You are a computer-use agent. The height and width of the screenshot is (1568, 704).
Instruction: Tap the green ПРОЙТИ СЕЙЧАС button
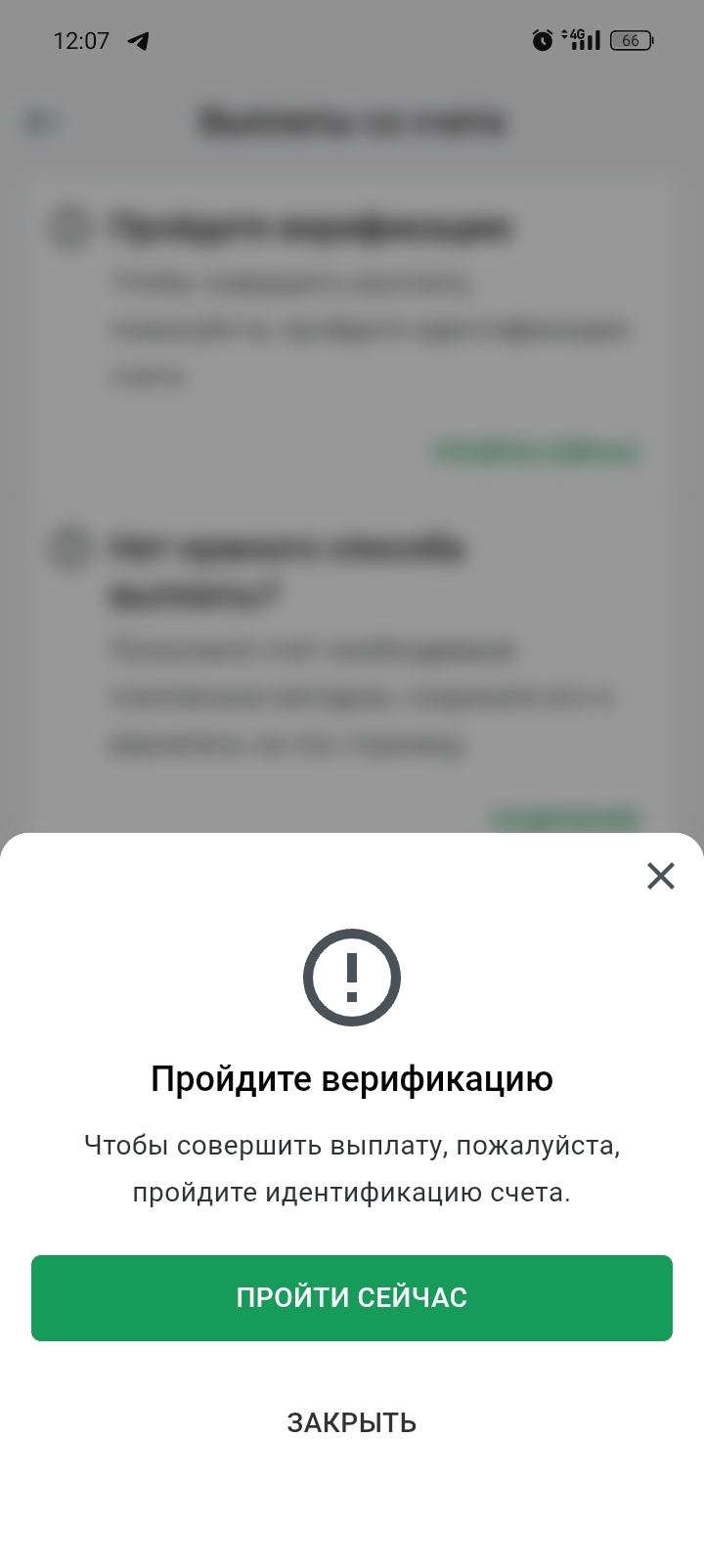(352, 1297)
